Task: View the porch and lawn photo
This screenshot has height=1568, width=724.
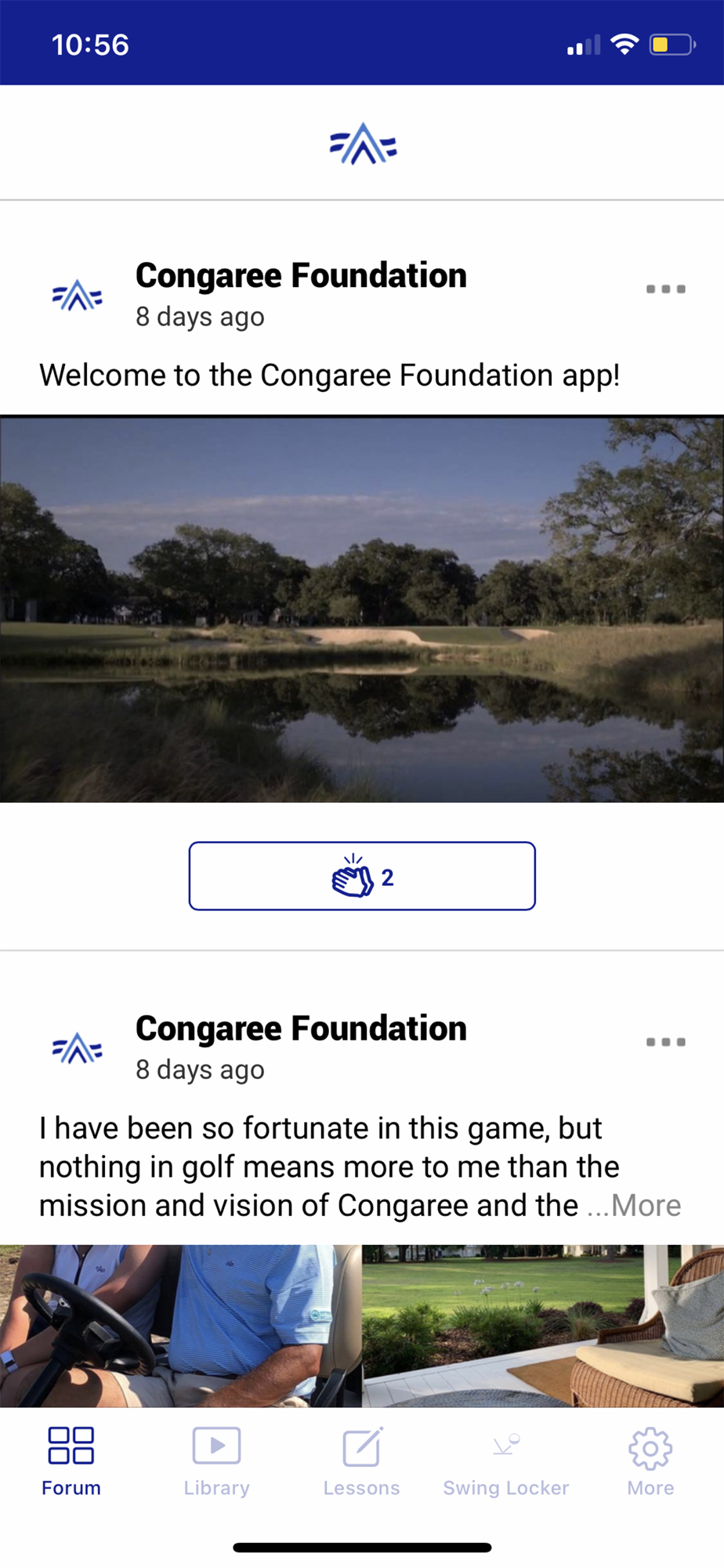Action: (543, 1325)
